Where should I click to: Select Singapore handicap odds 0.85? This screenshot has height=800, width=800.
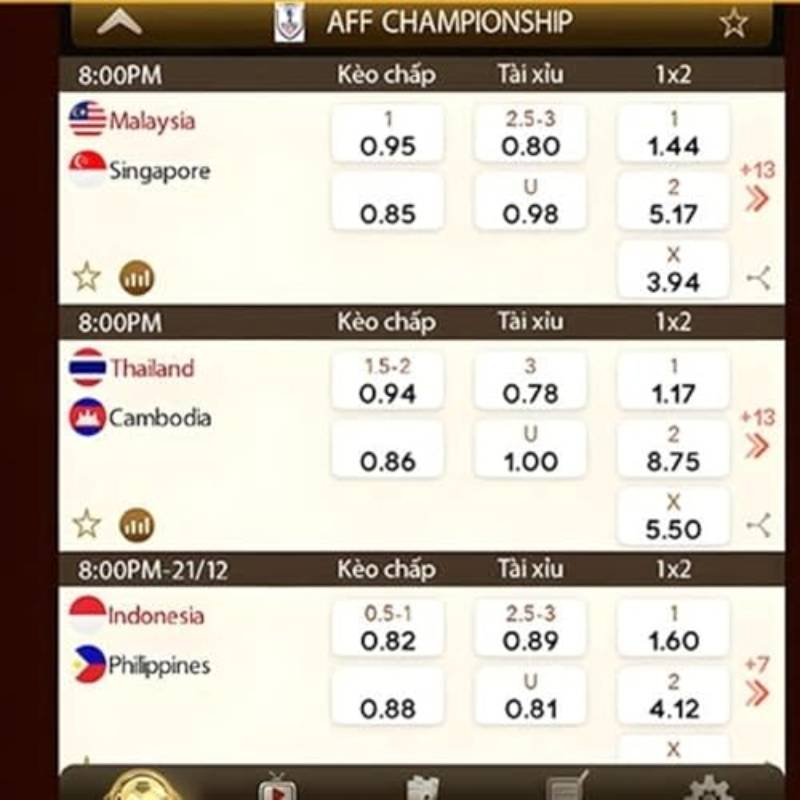(x=387, y=203)
